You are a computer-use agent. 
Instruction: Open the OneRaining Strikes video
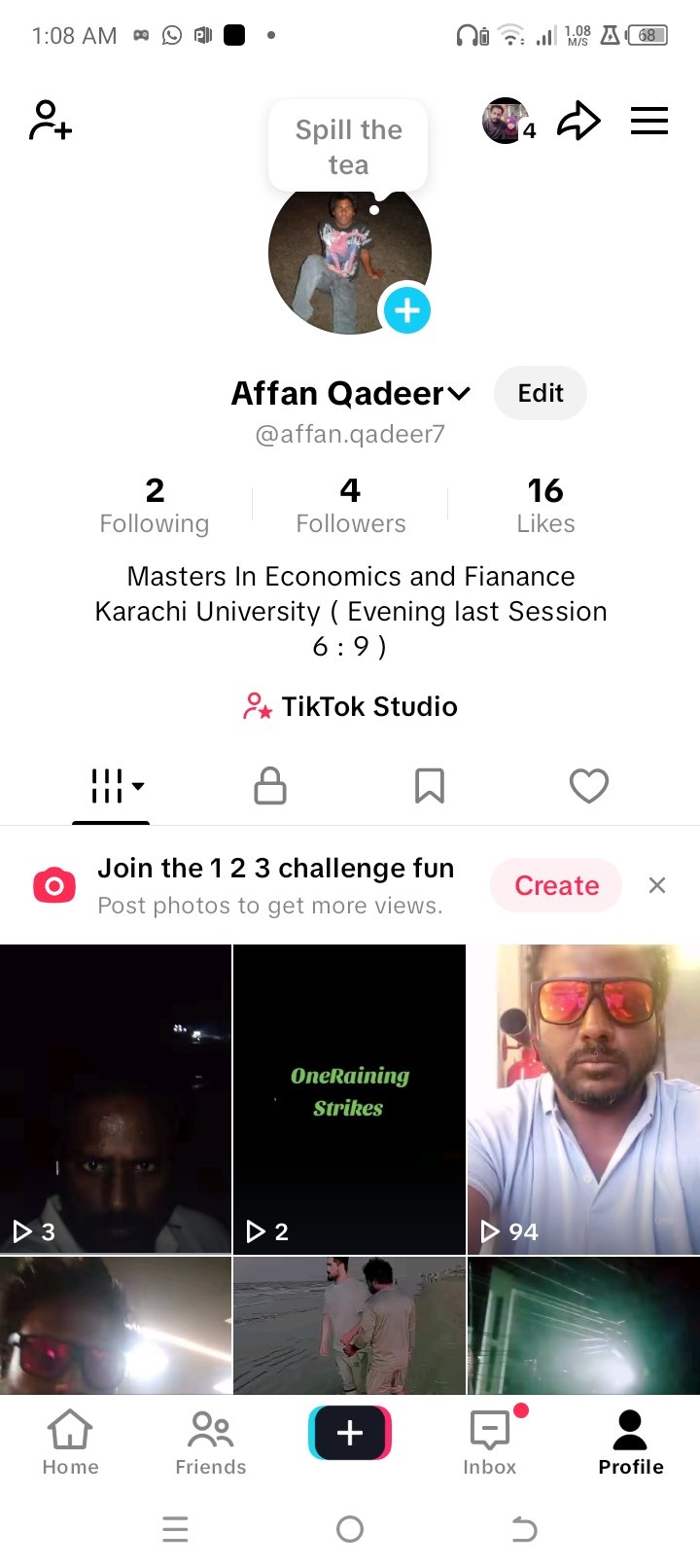349,1099
